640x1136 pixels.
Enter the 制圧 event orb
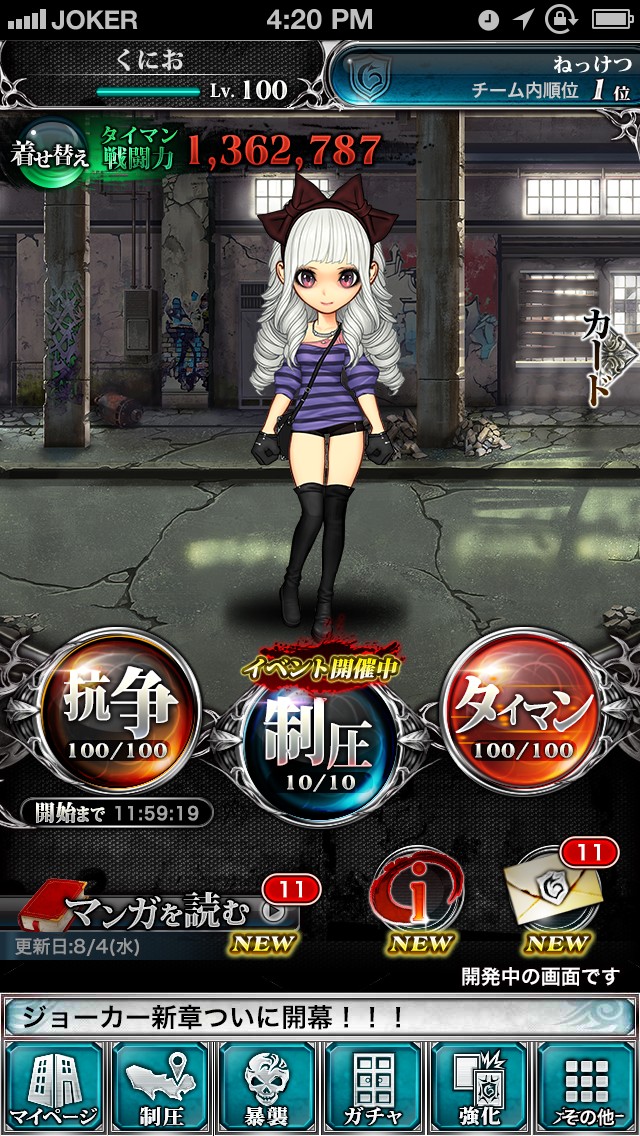point(320,743)
